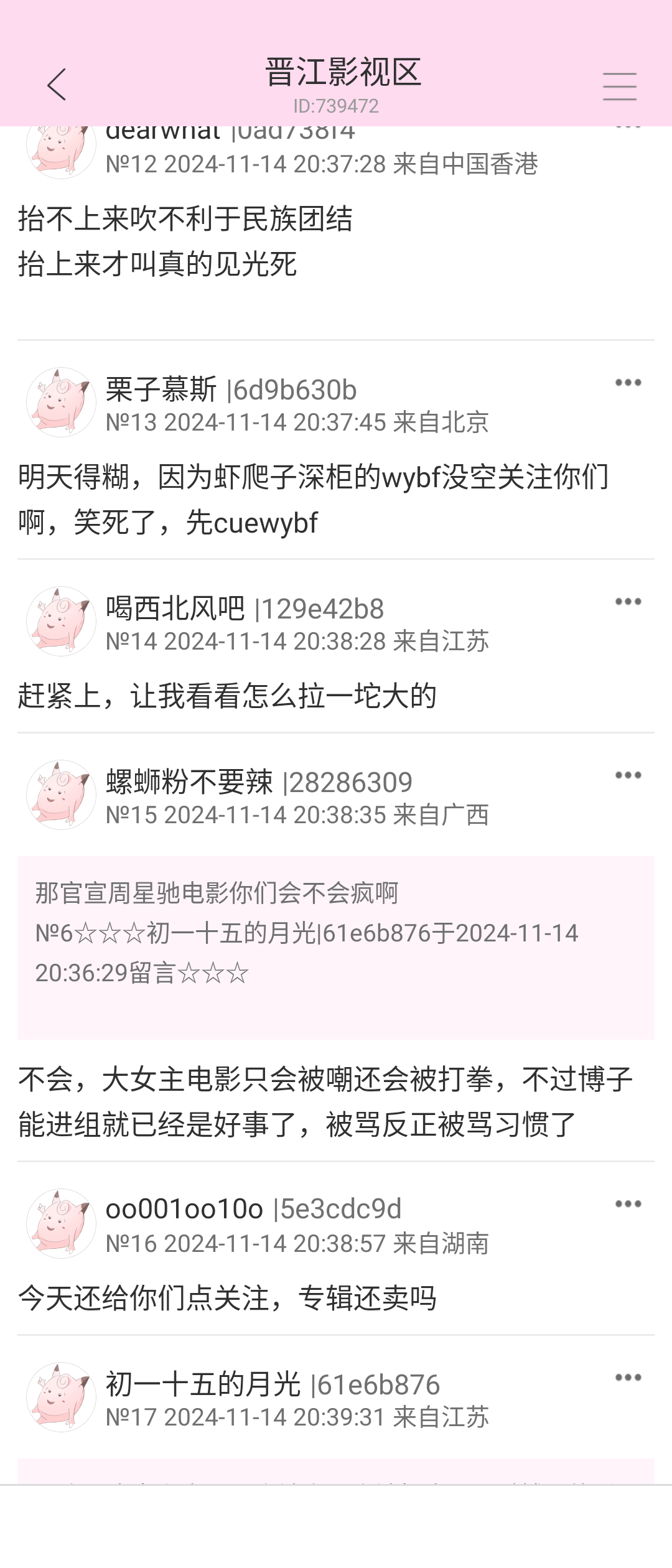Tap oo001oo10o's avatar
The image size is (672, 1568).
[x=61, y=1224]
